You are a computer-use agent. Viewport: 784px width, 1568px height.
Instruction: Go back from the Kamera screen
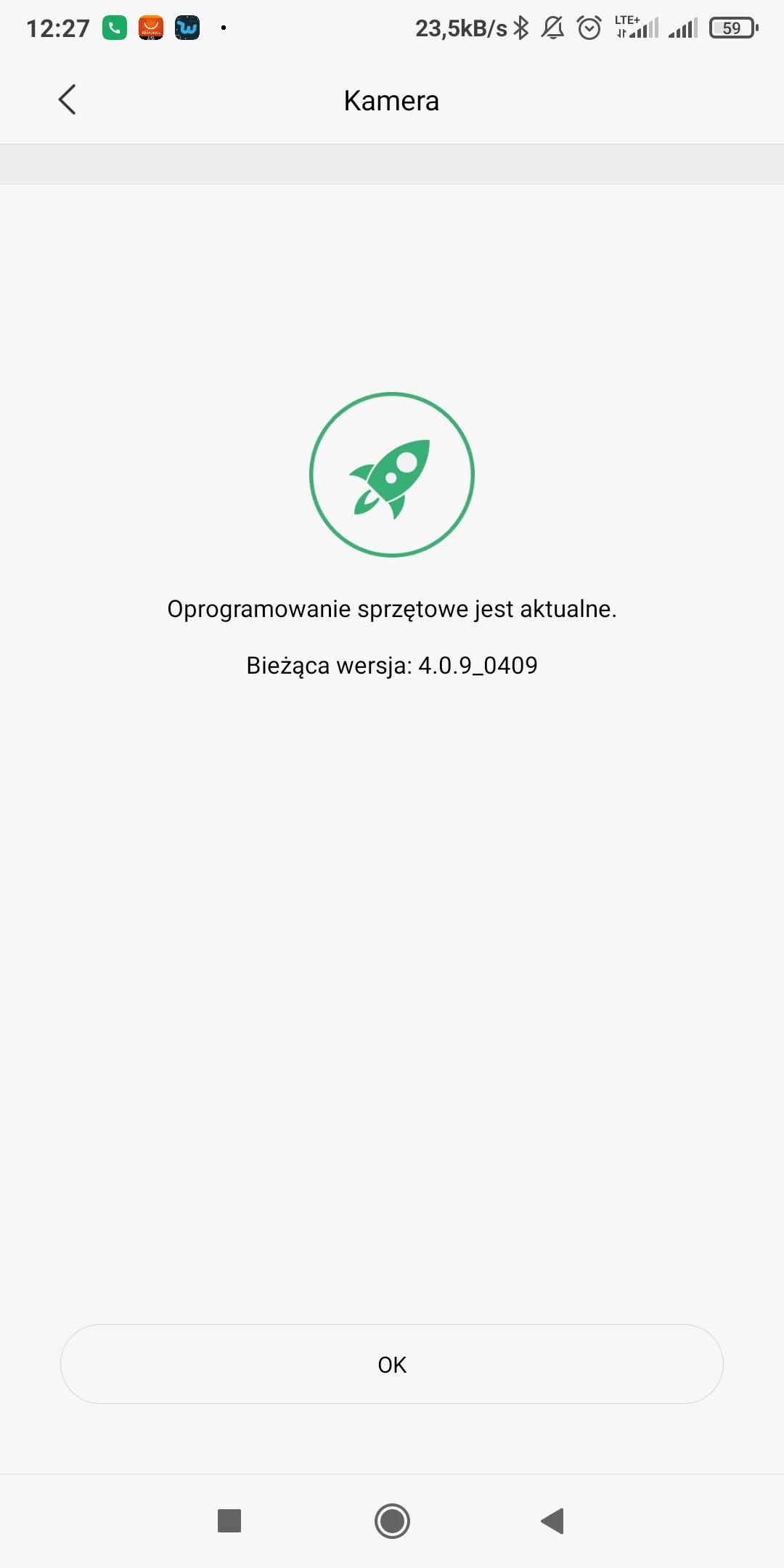point(67,100)
